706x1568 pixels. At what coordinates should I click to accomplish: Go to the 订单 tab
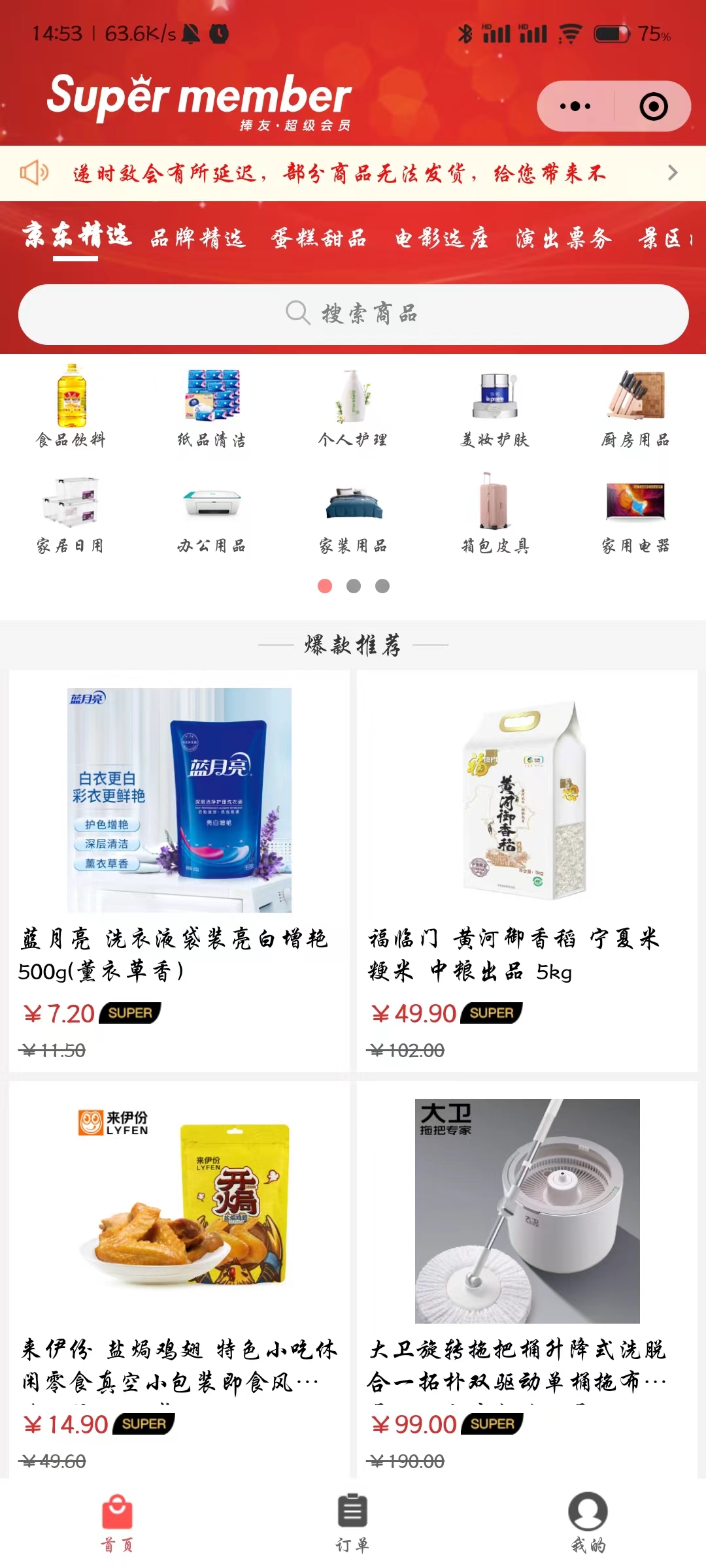353,1522
